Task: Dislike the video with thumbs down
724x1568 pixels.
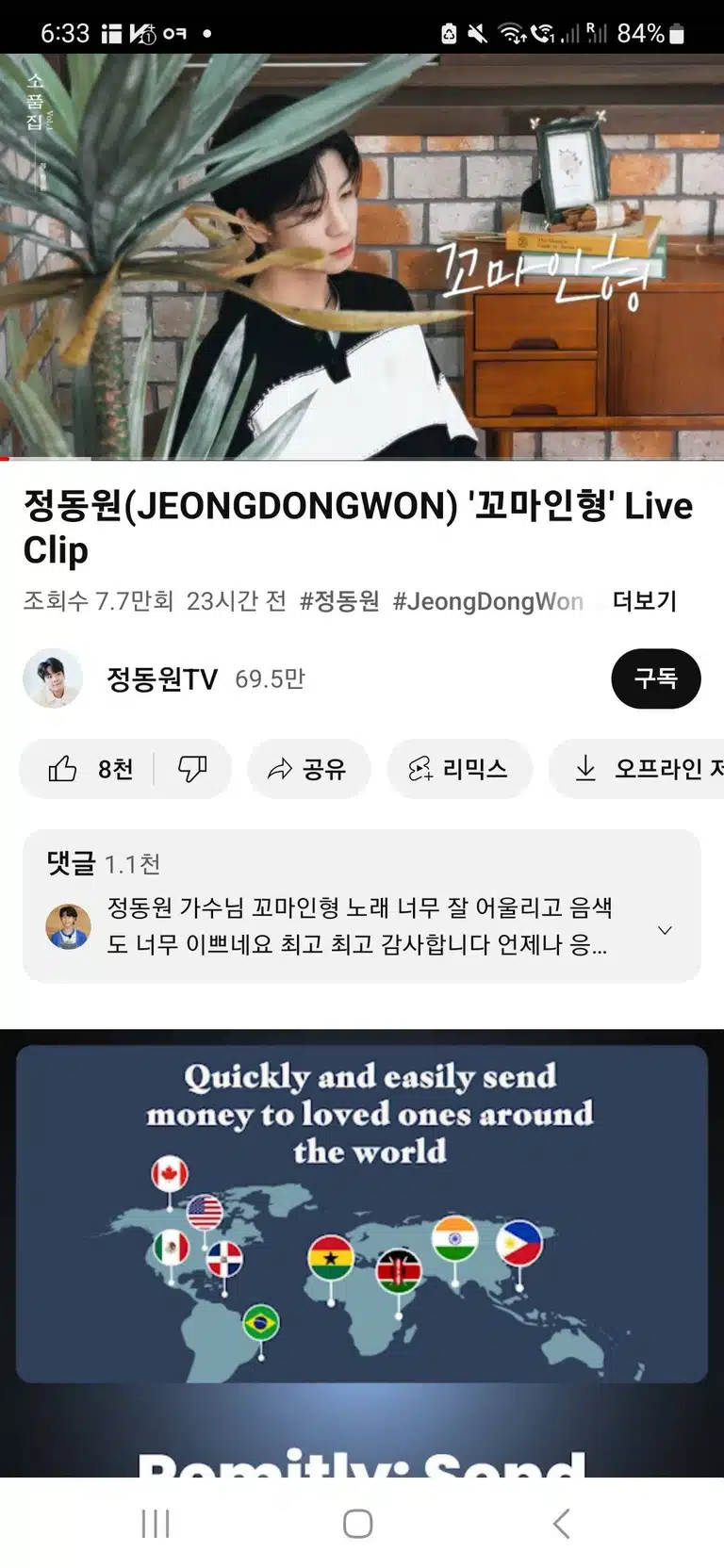Action: click(x=192, y=769)
